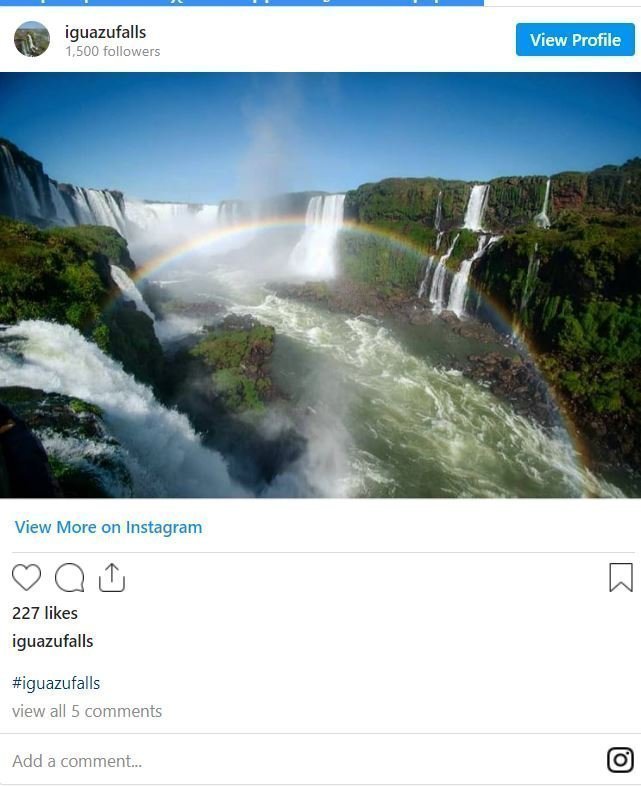Viewport: 641px width, 786px height.
Task: Tap the View Profile button
Action: 575,40
